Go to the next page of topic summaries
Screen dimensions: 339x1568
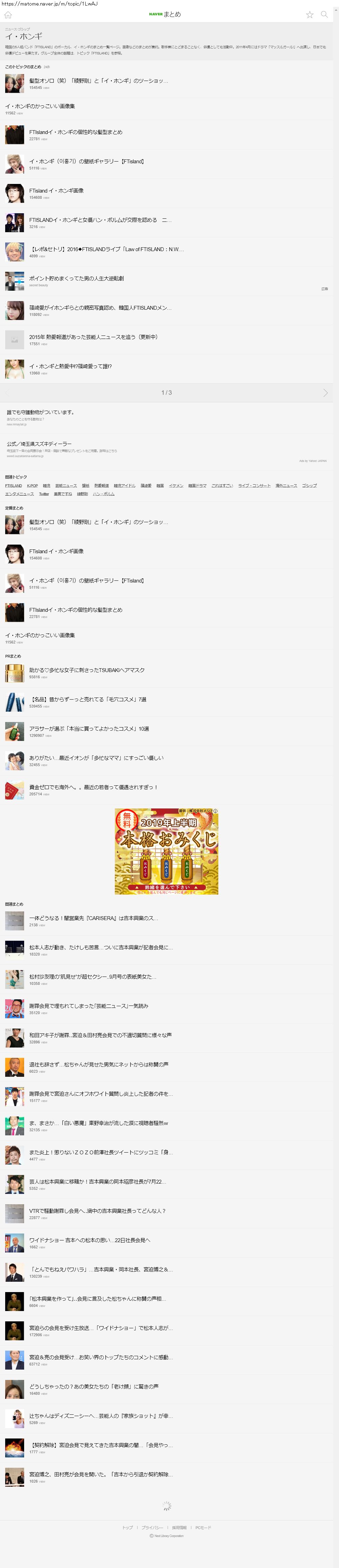click(x=325, y=393)
